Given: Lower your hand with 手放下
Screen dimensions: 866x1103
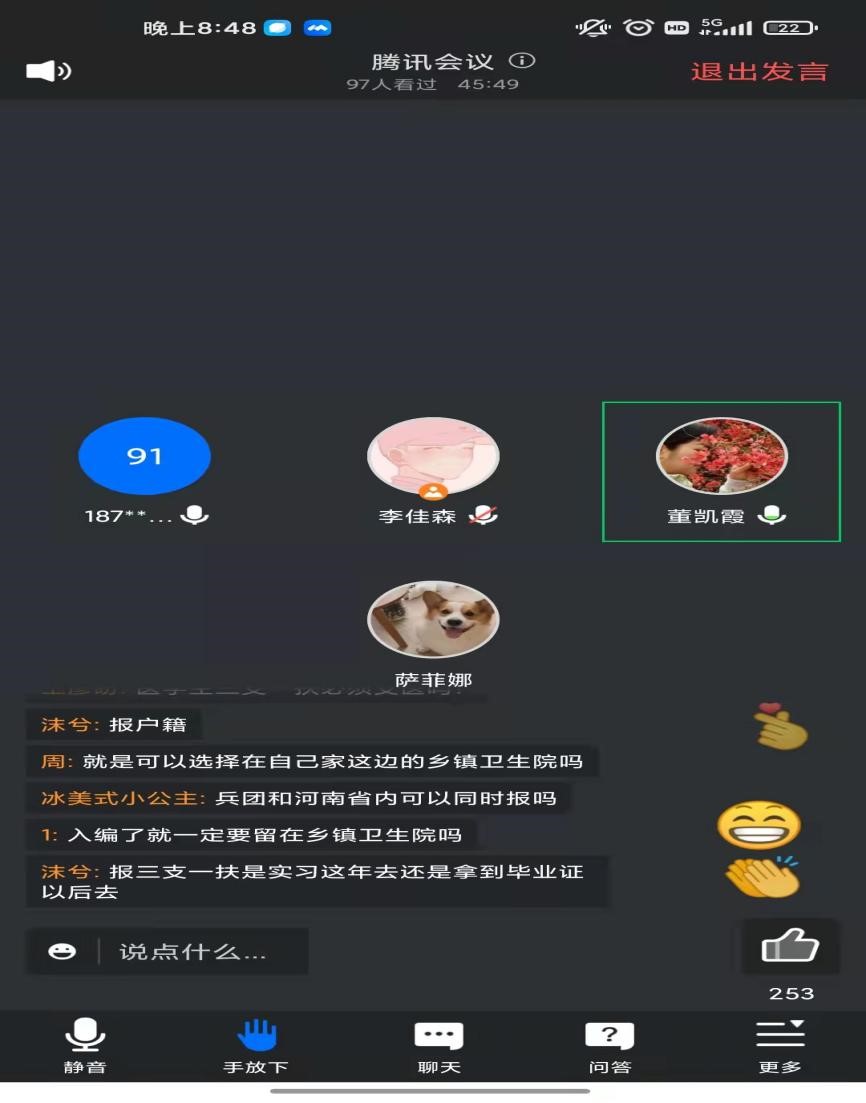Looking at the screenshot, I should (256, 1045).
